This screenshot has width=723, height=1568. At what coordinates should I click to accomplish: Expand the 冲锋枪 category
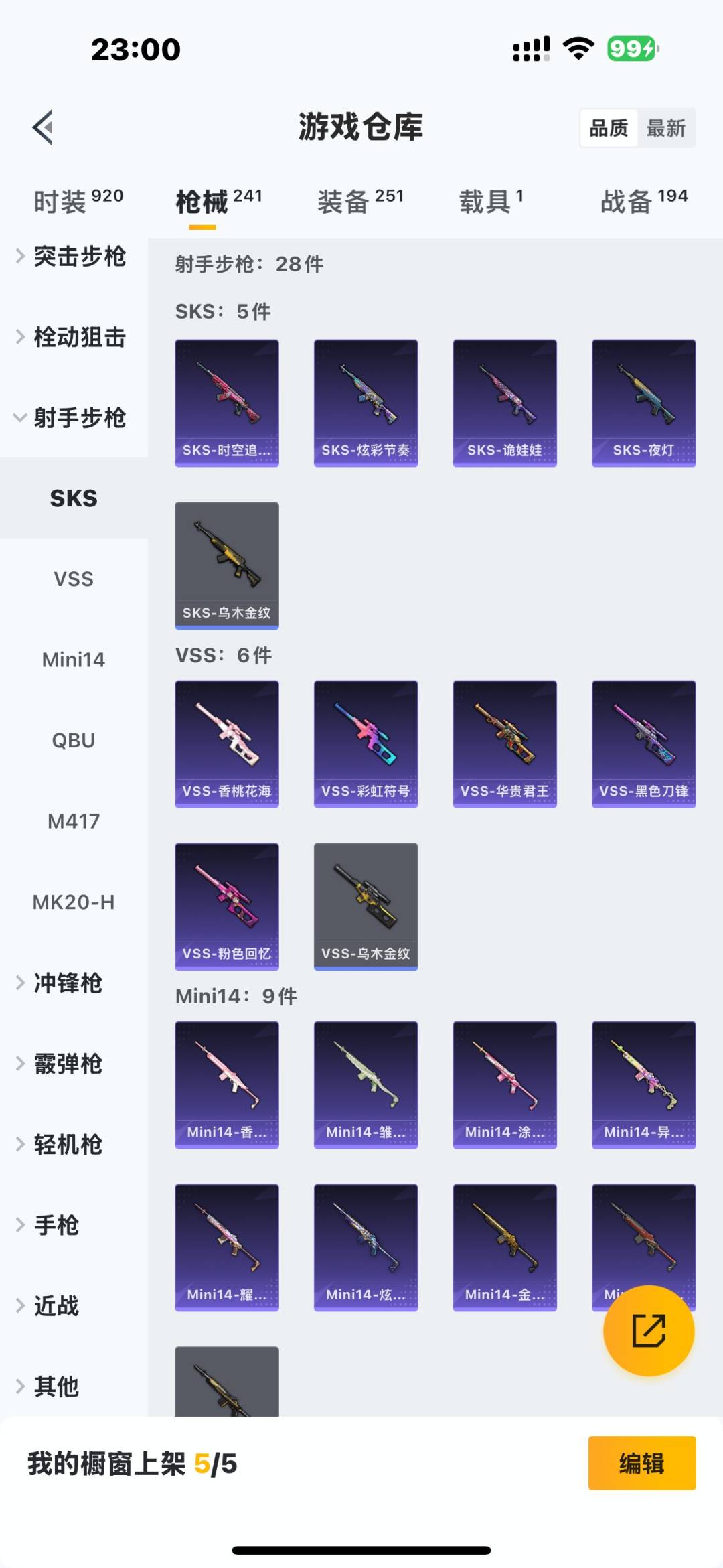pyautogui.click(x=67, y=983)
